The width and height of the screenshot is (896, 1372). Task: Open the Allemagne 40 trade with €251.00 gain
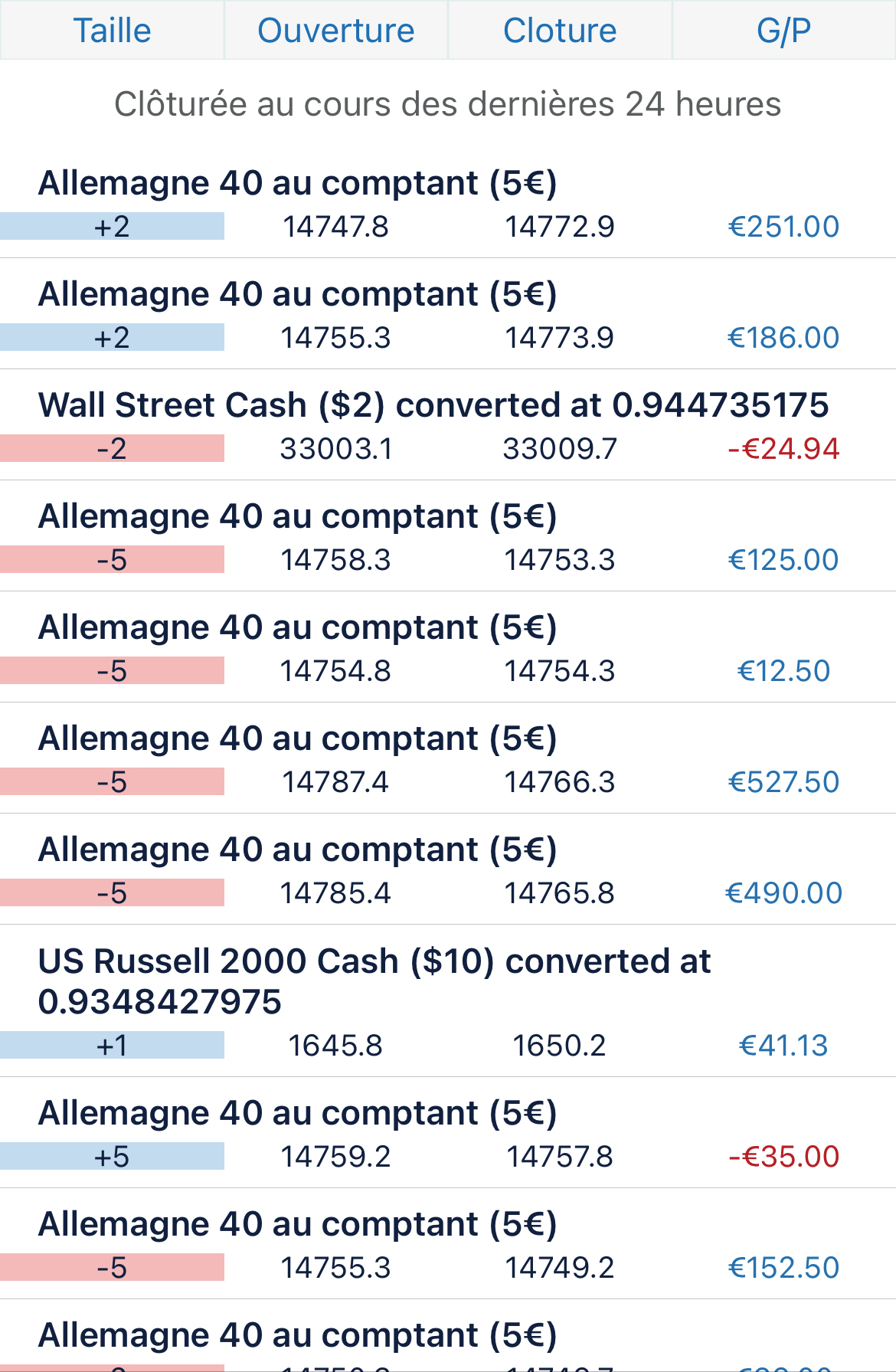448,205
